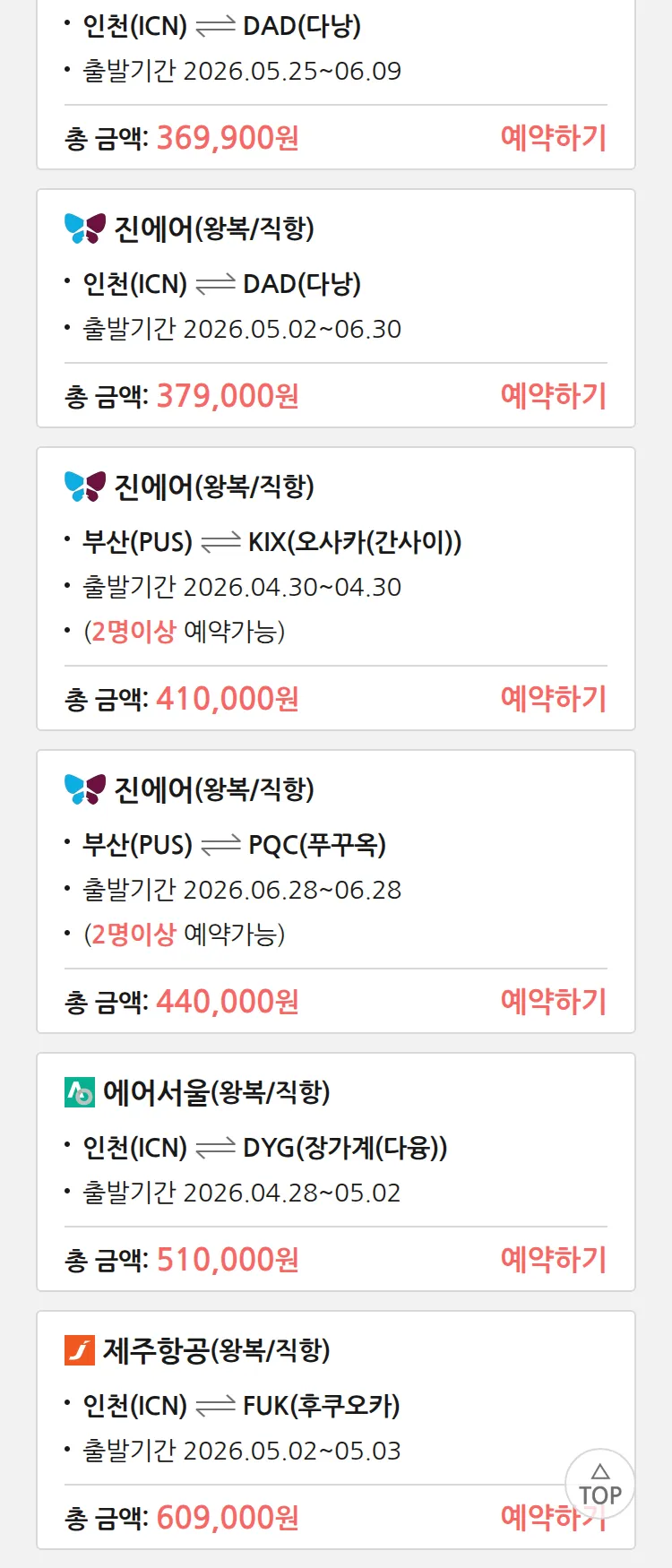Reserve the Busan to Osaka Kansai flight

(x=553, y=699)
